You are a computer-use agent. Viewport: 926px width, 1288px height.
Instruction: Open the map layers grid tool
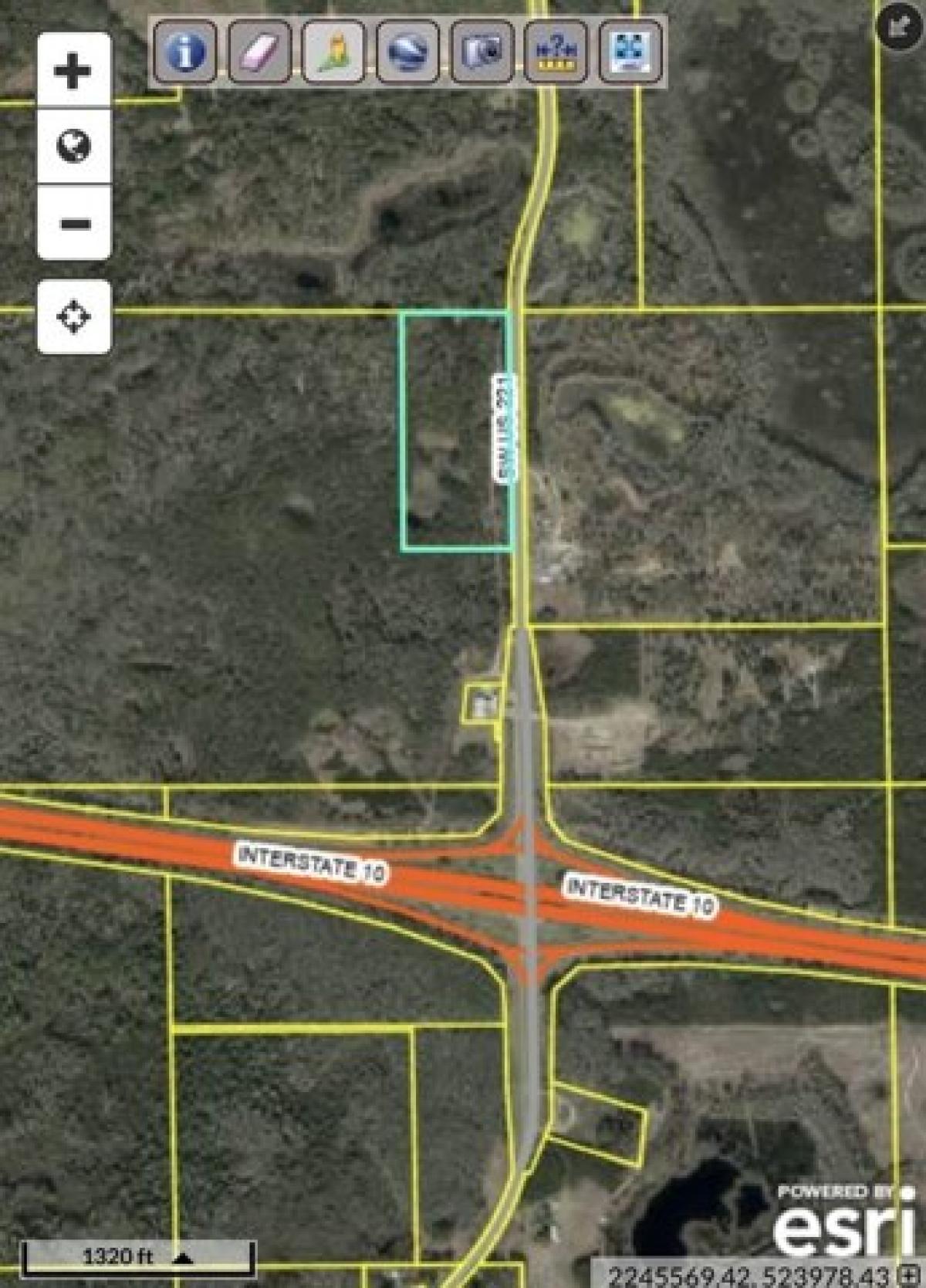point(629,54)
